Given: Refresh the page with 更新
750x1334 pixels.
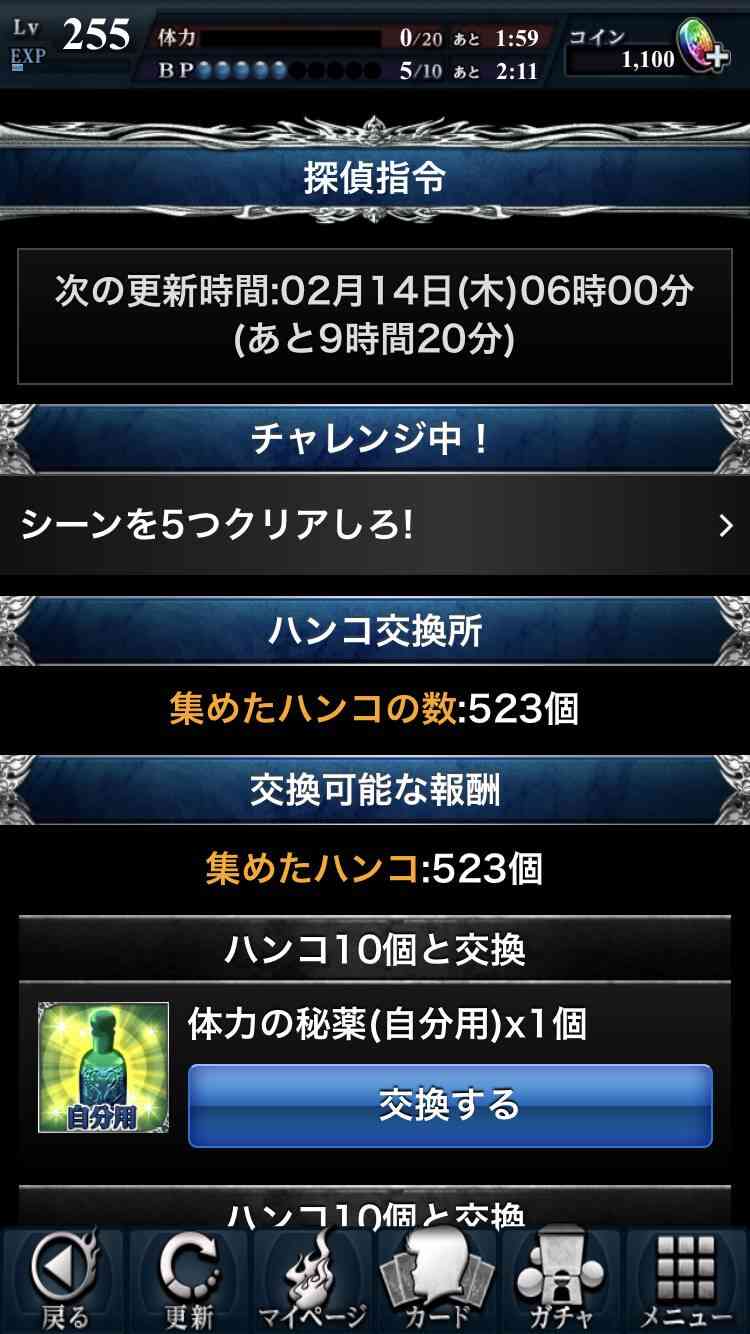Looking at the screenshot, I should [x=188, y=1281].
